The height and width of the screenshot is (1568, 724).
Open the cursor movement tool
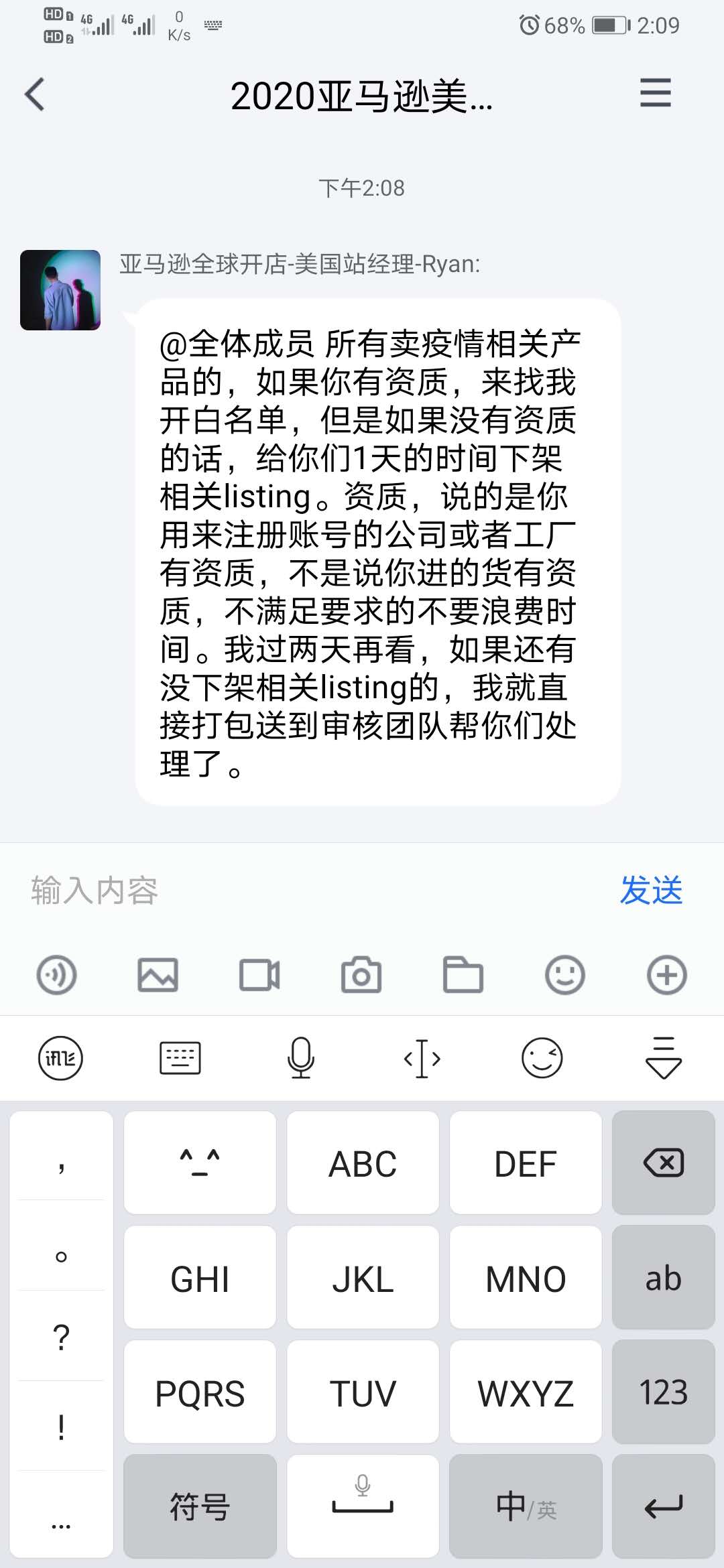(x=422, y=1058)
